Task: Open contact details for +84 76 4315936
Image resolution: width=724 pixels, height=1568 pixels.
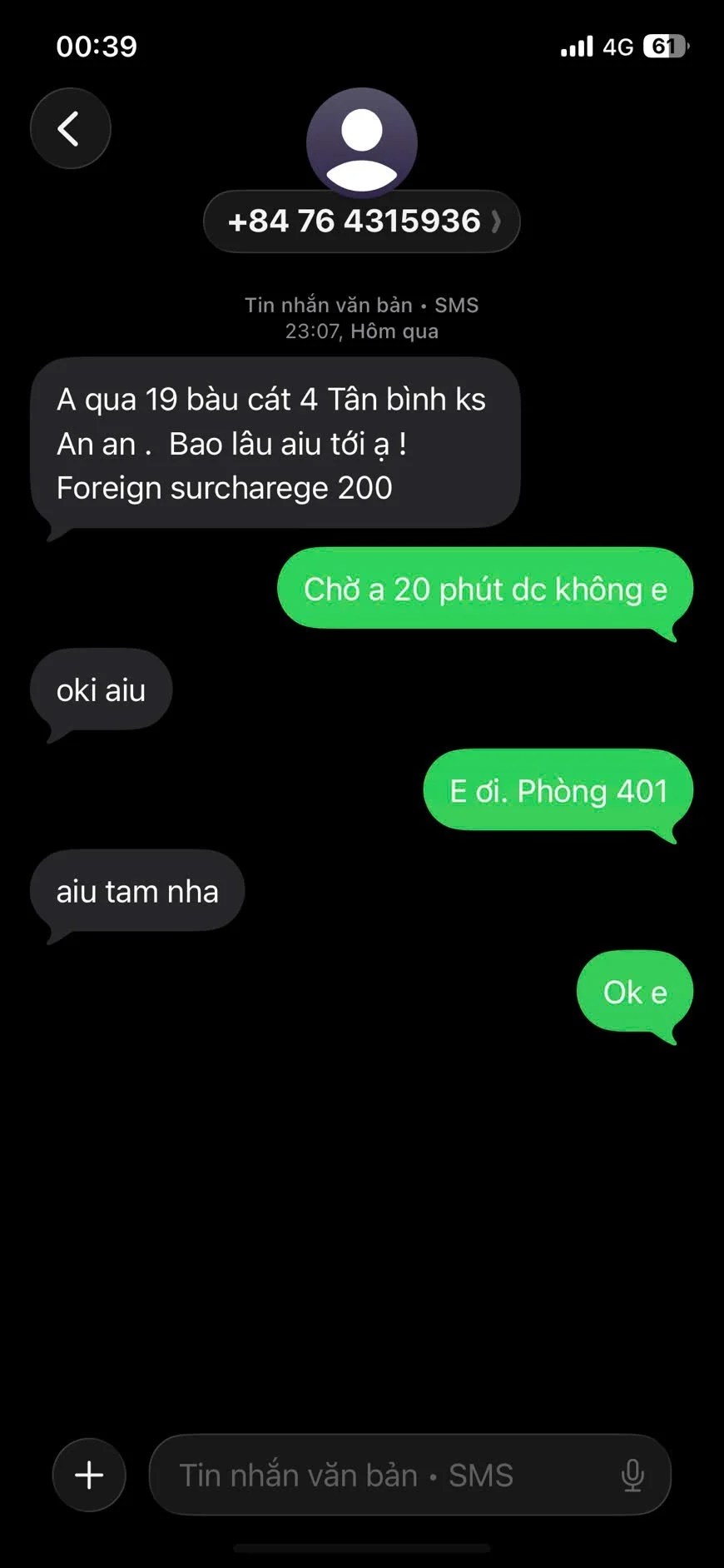Action: [x=361, y=222]
